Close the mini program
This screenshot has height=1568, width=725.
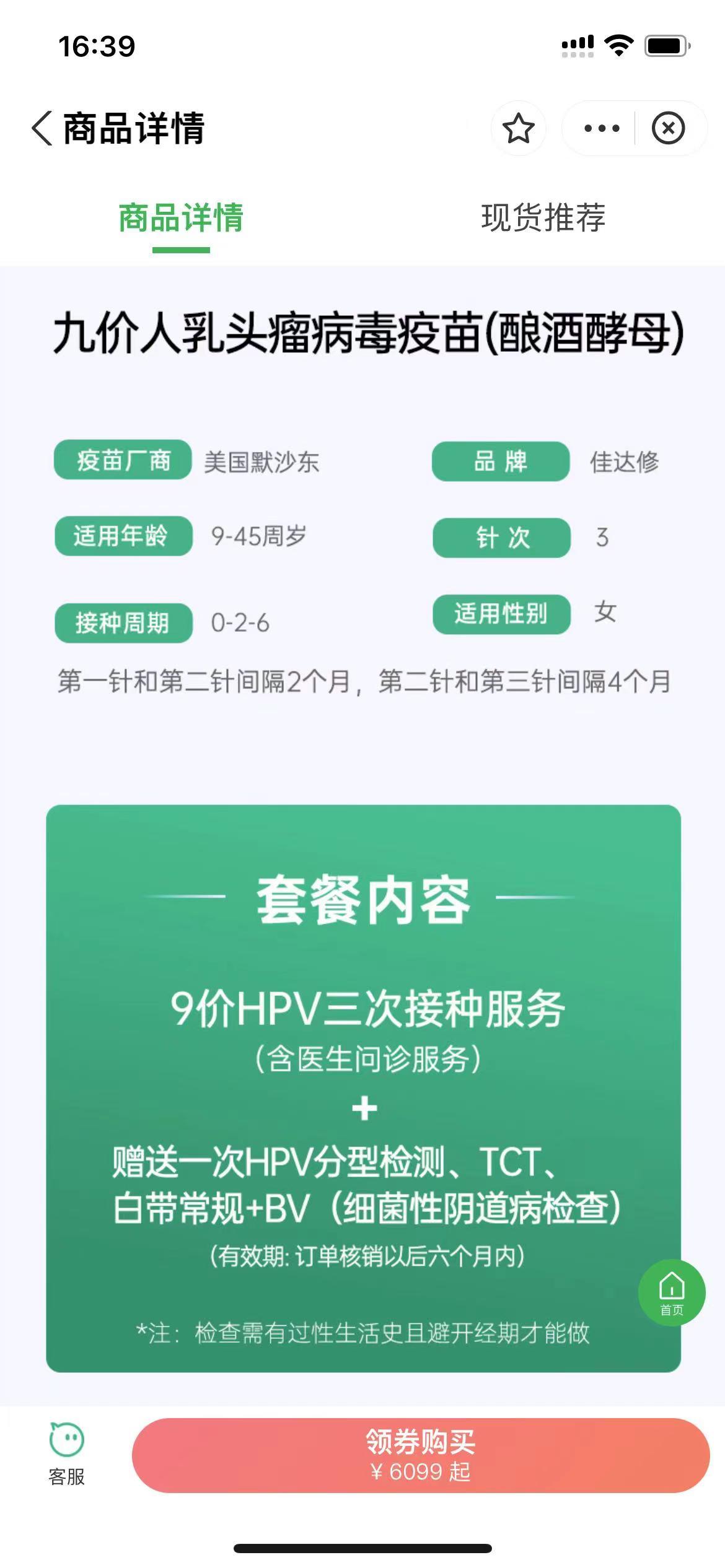pyautogui.click(x=668, y=128)
